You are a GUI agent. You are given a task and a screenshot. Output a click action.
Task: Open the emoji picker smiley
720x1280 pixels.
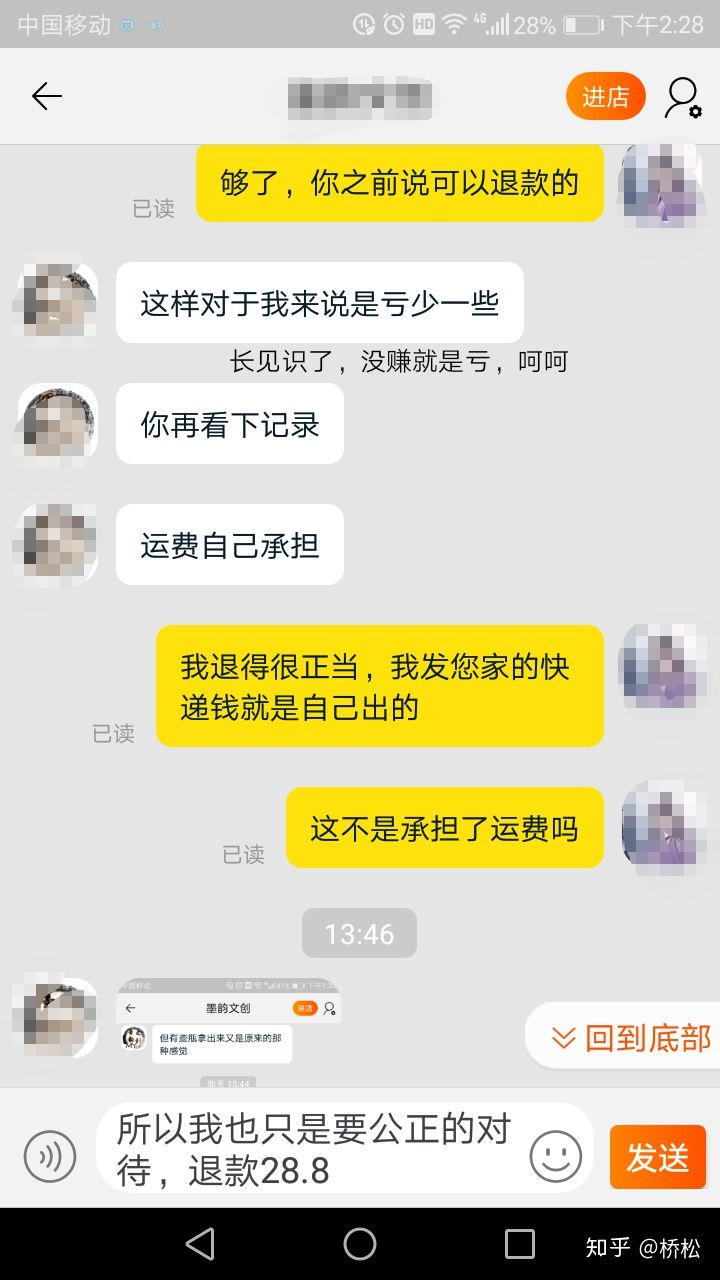tap(556, 1157)
